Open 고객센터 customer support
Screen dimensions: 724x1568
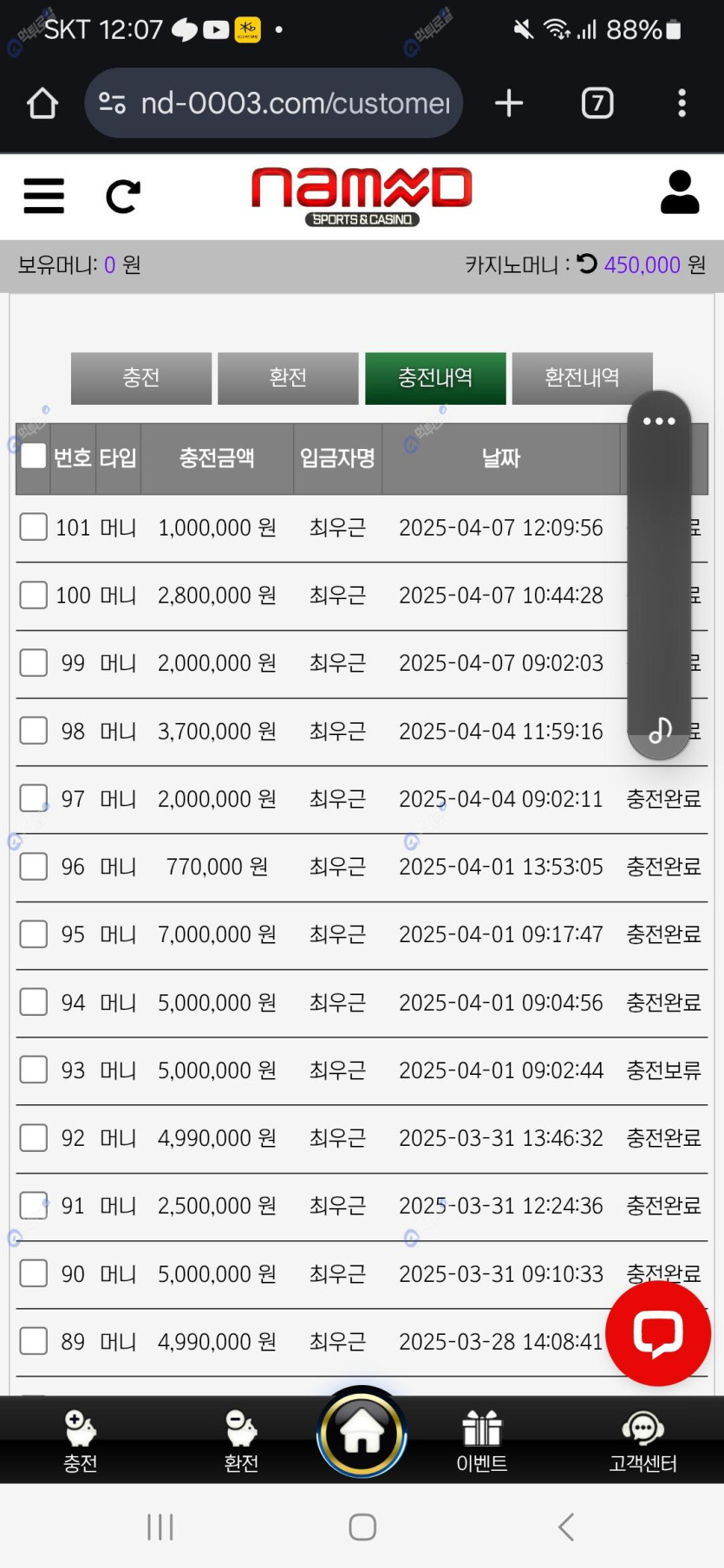point(642,1441)
